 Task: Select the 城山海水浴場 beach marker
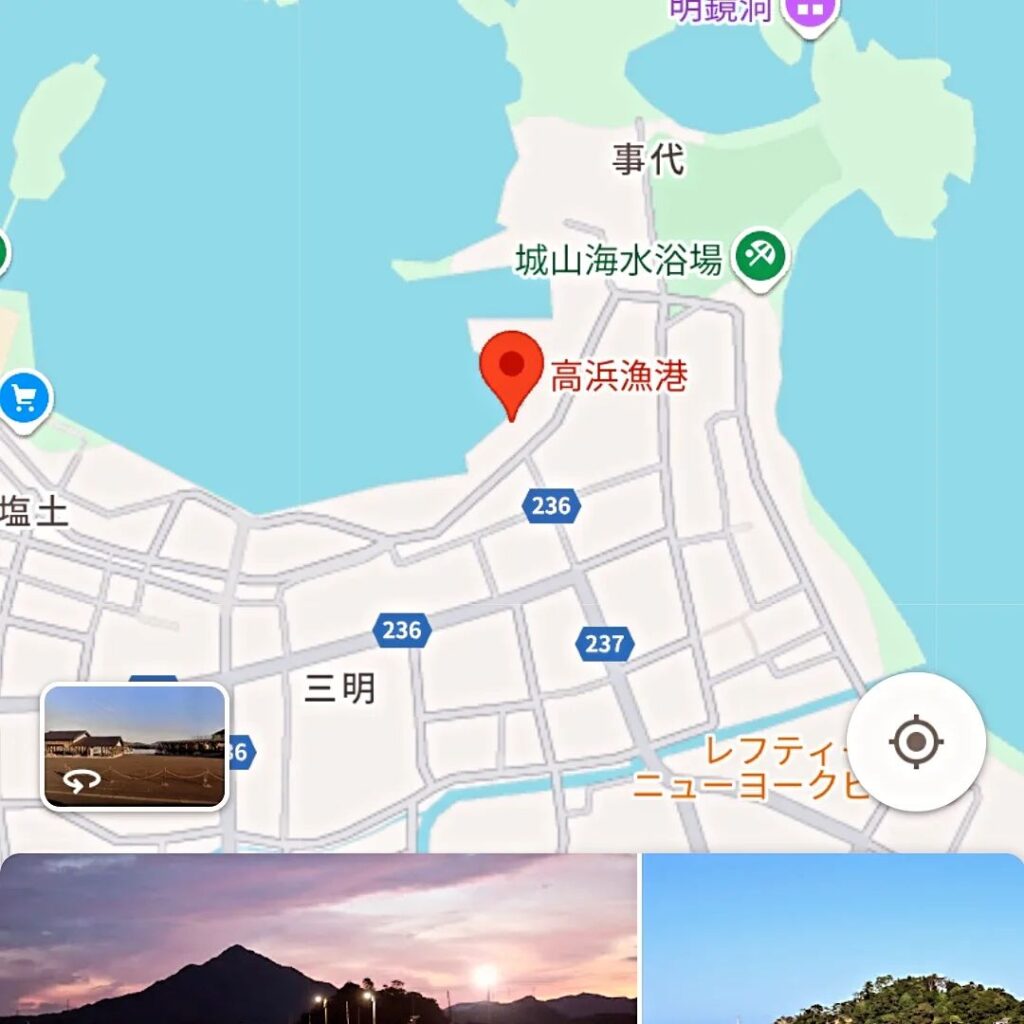click(x=761, y=258)
